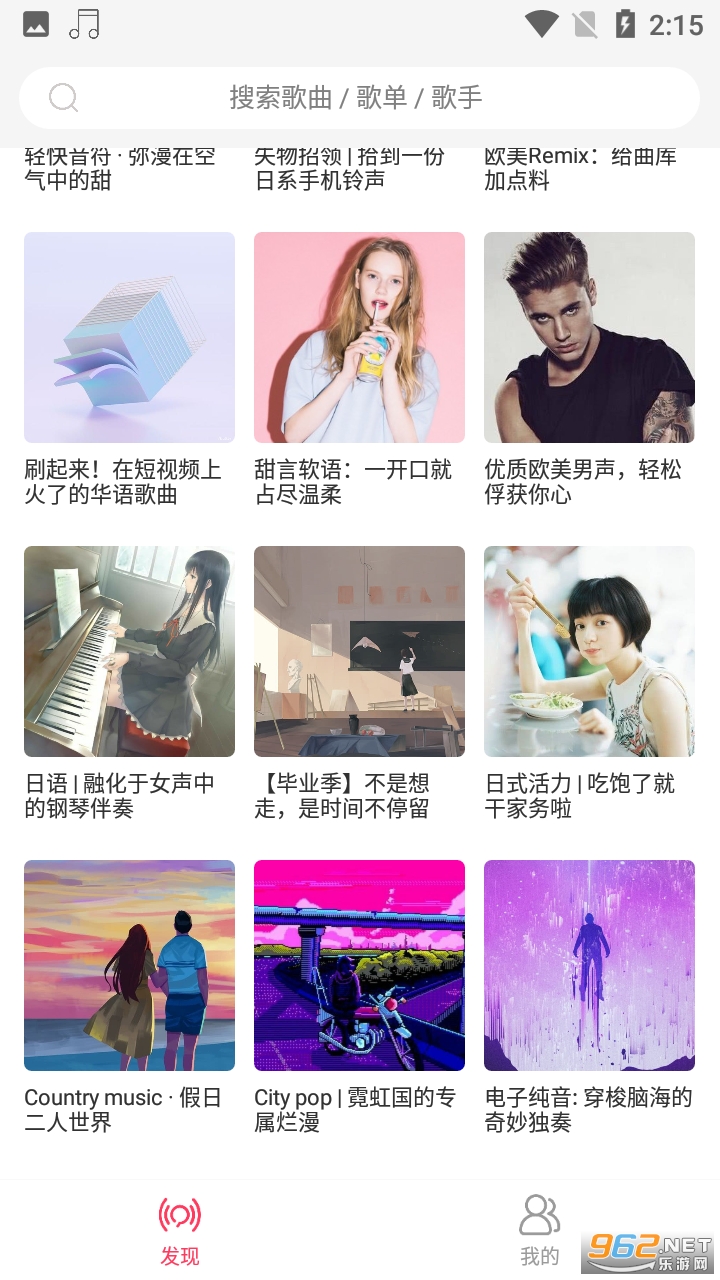Switch to the 我的 tab
The image size is (720, 1280).
click(540, 1230)
